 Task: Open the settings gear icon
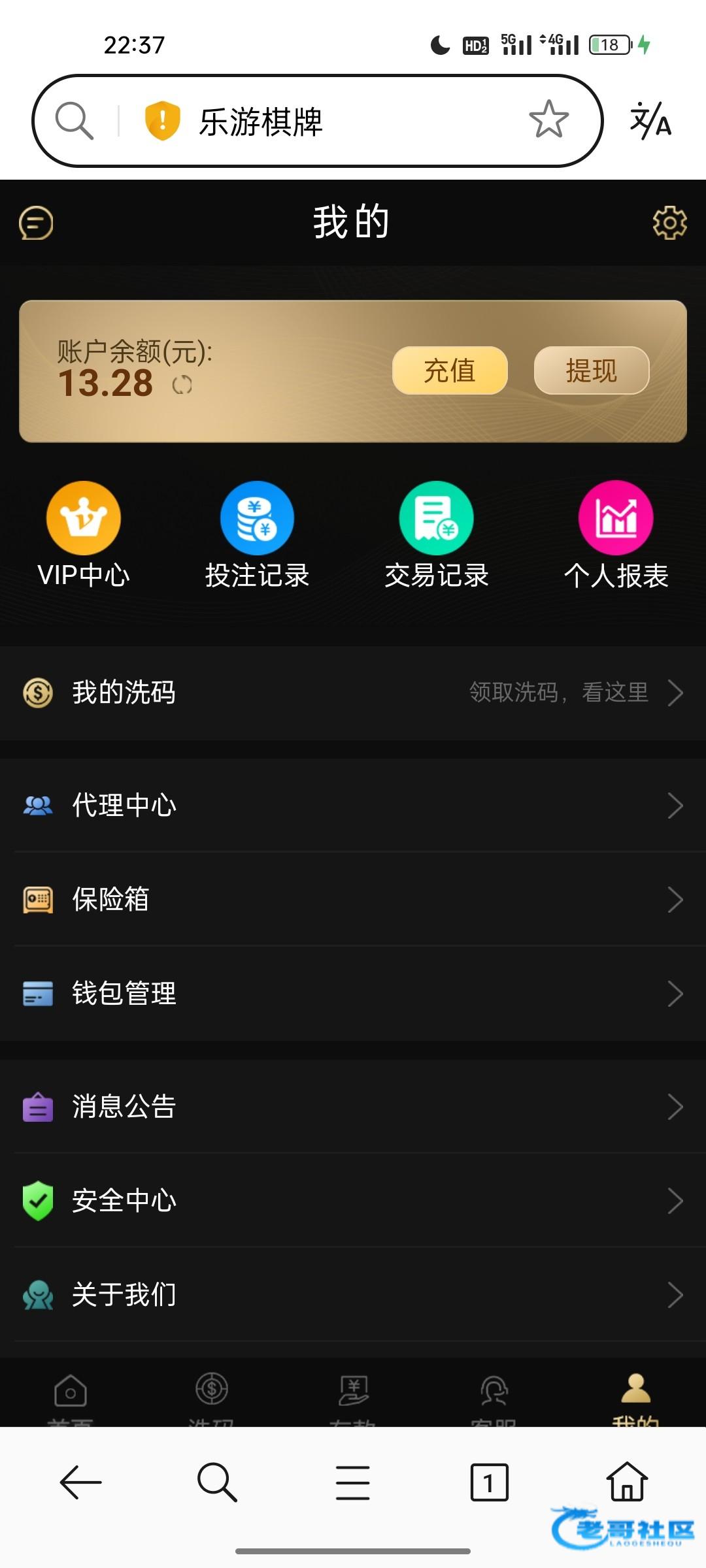click(670, 223)
